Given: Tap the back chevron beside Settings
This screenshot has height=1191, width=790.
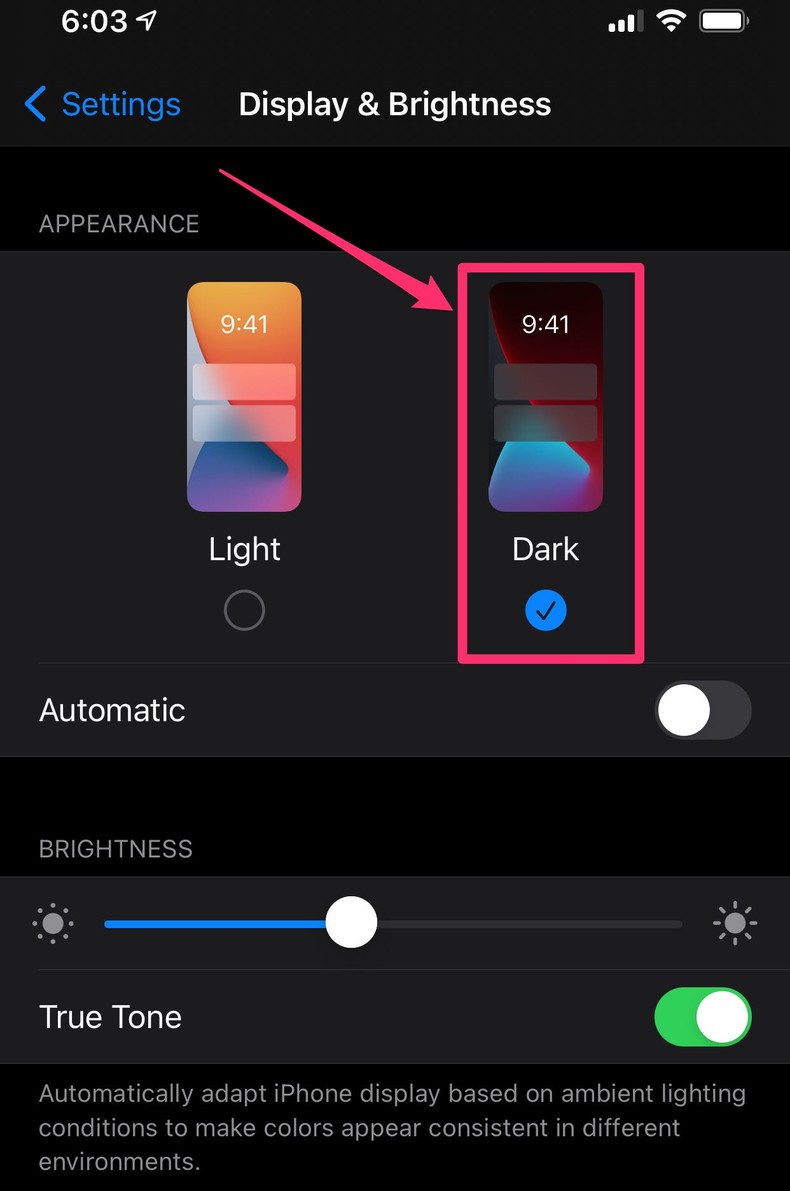Looking at the screenshot, I should coord(34,104).
